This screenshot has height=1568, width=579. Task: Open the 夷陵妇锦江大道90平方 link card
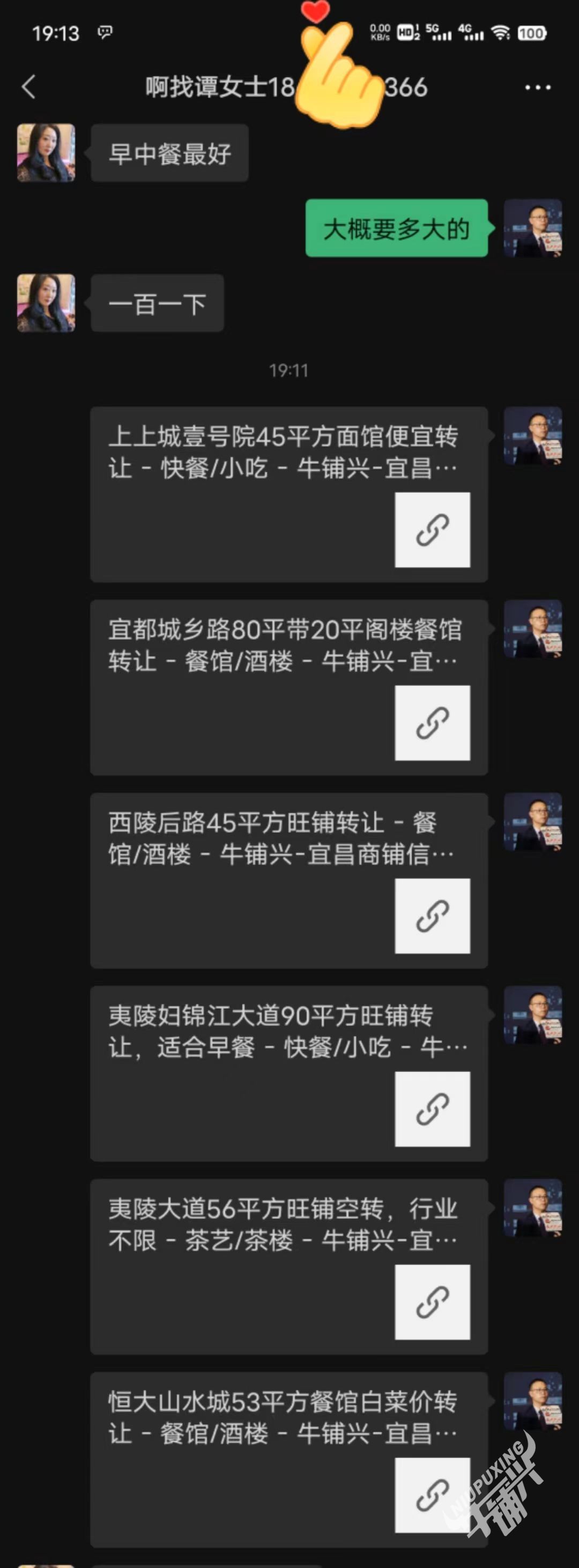[288, 1073]
